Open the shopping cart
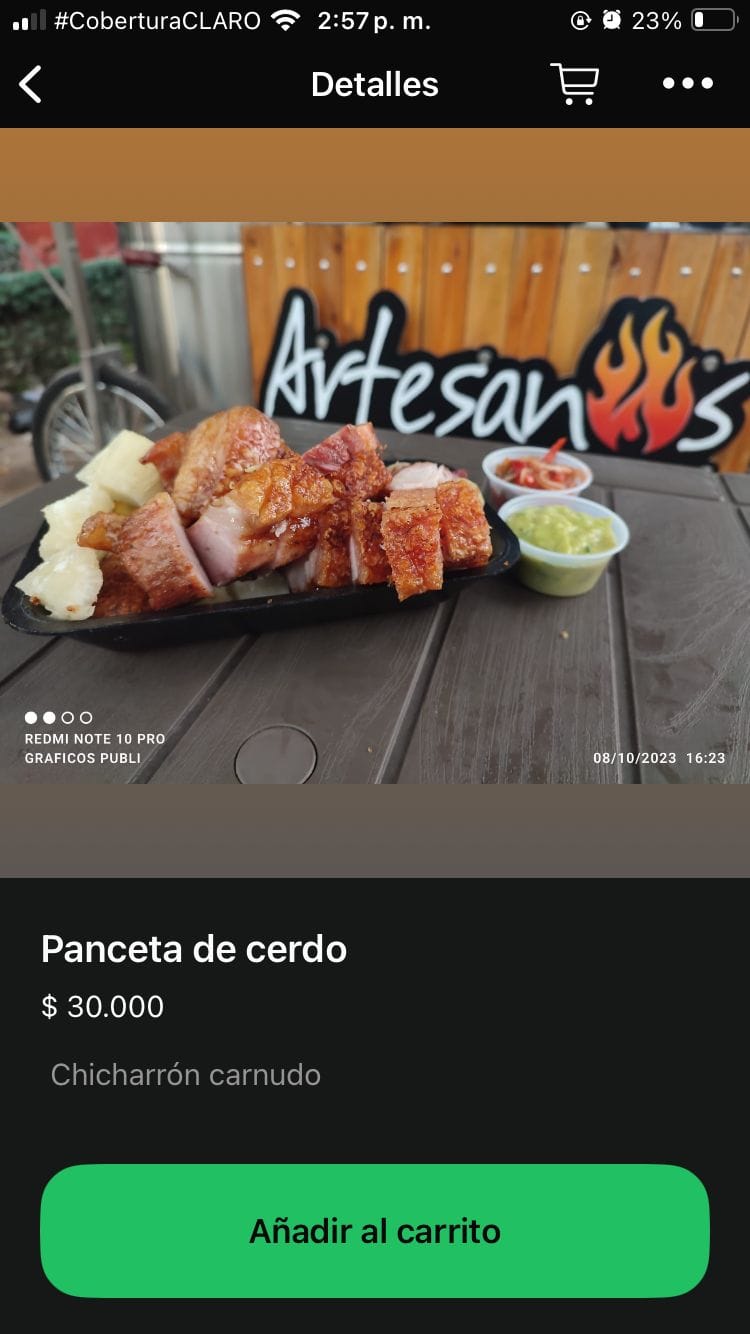The image size is (750, 1334). [x=574, y=84]
